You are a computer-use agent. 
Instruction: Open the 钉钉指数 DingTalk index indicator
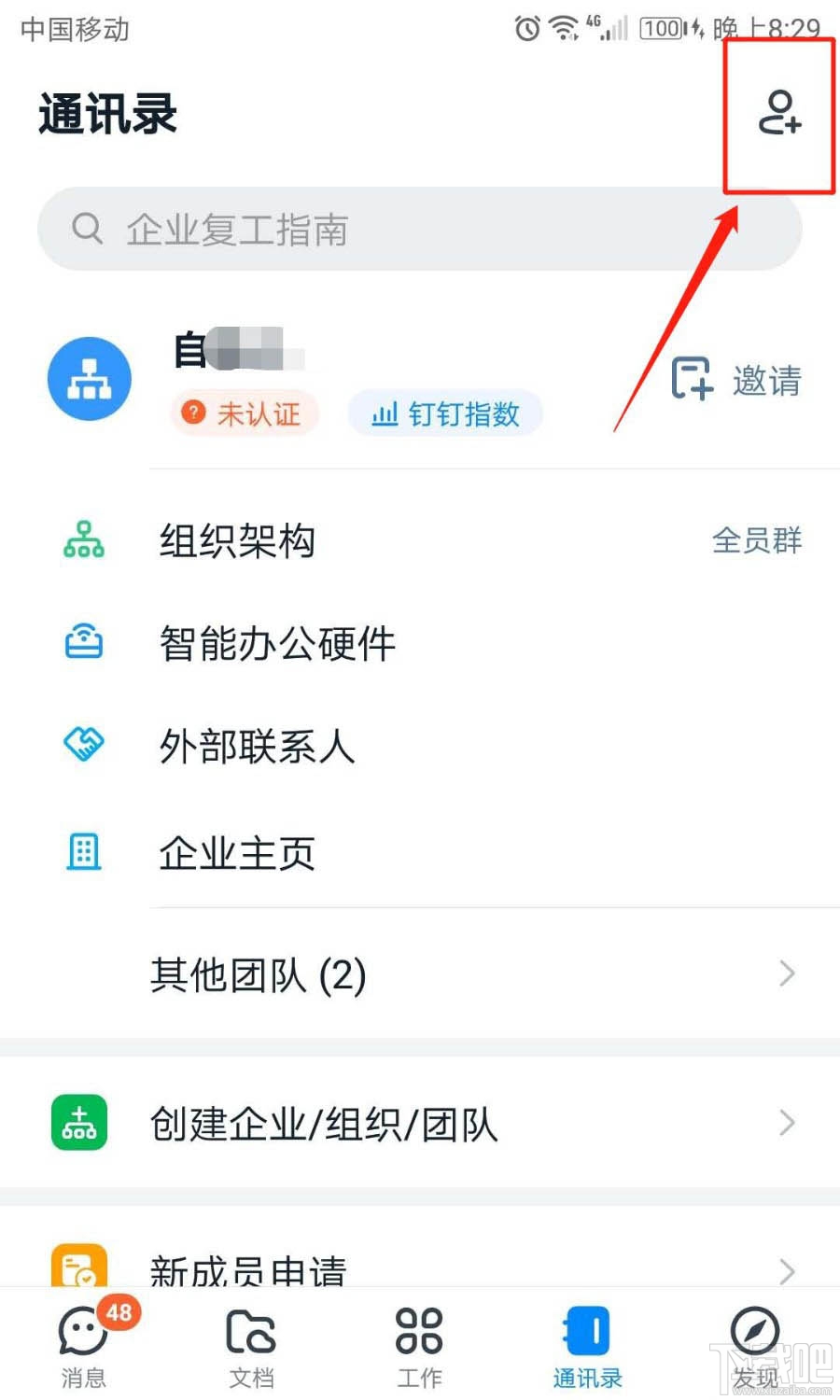pyautogui.click(x=445, y=413)
